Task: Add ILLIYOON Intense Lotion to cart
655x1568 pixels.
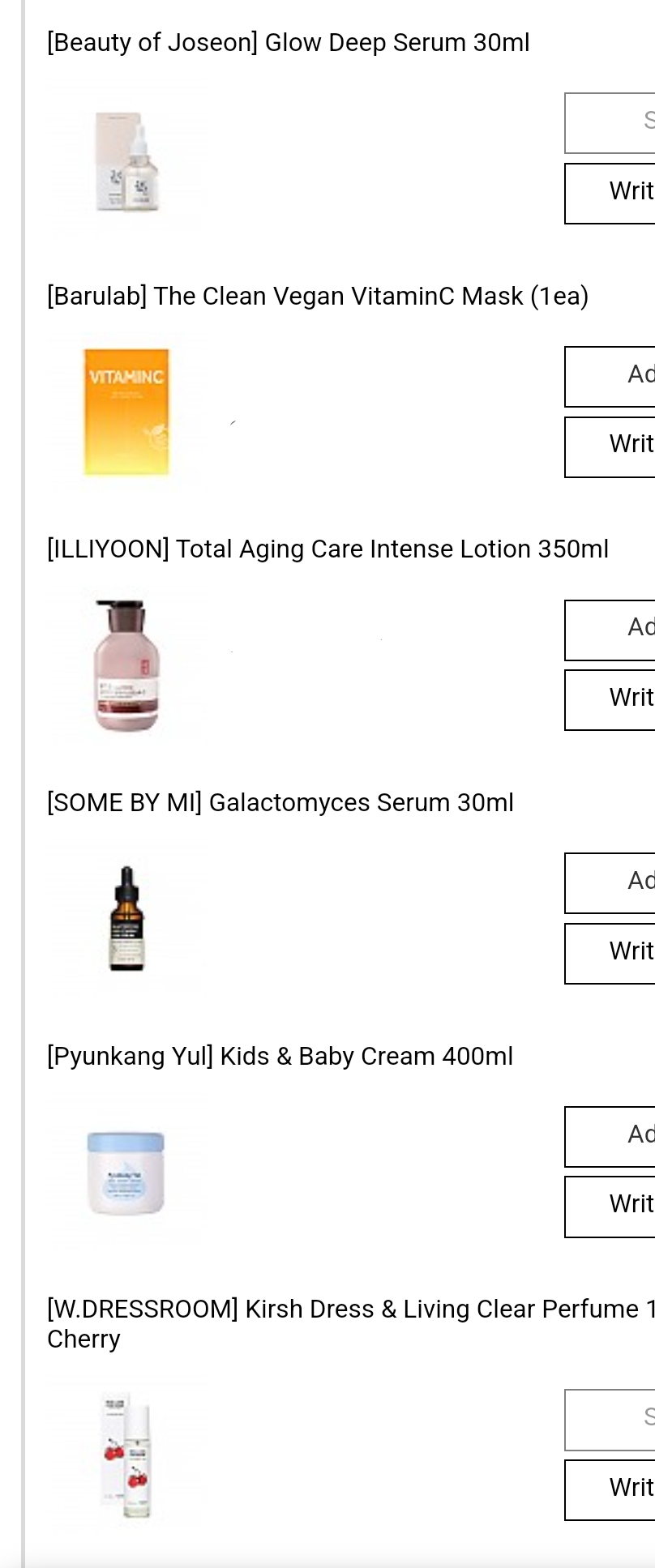Action: [610, 630]
